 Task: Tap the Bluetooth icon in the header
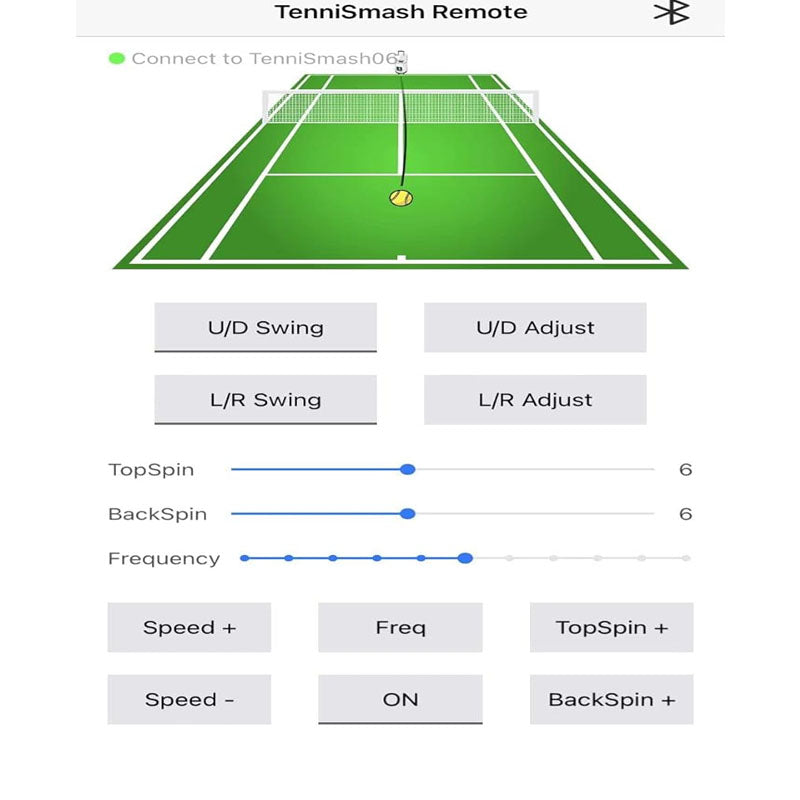tap(671, 12)
